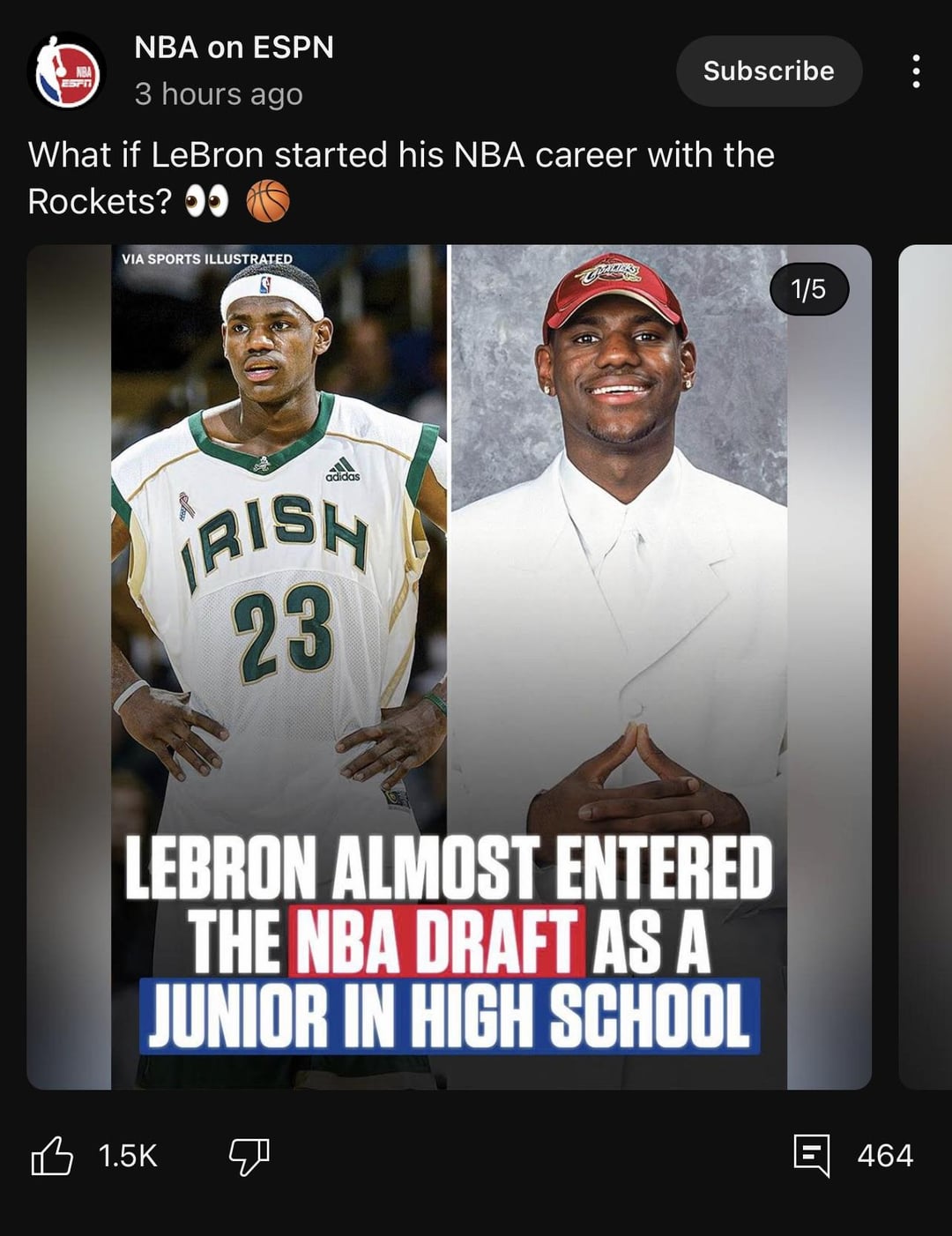Screen dimensions: 952x1236
Task: Open the post's overflow menu
Action: [x=916, y=71]
